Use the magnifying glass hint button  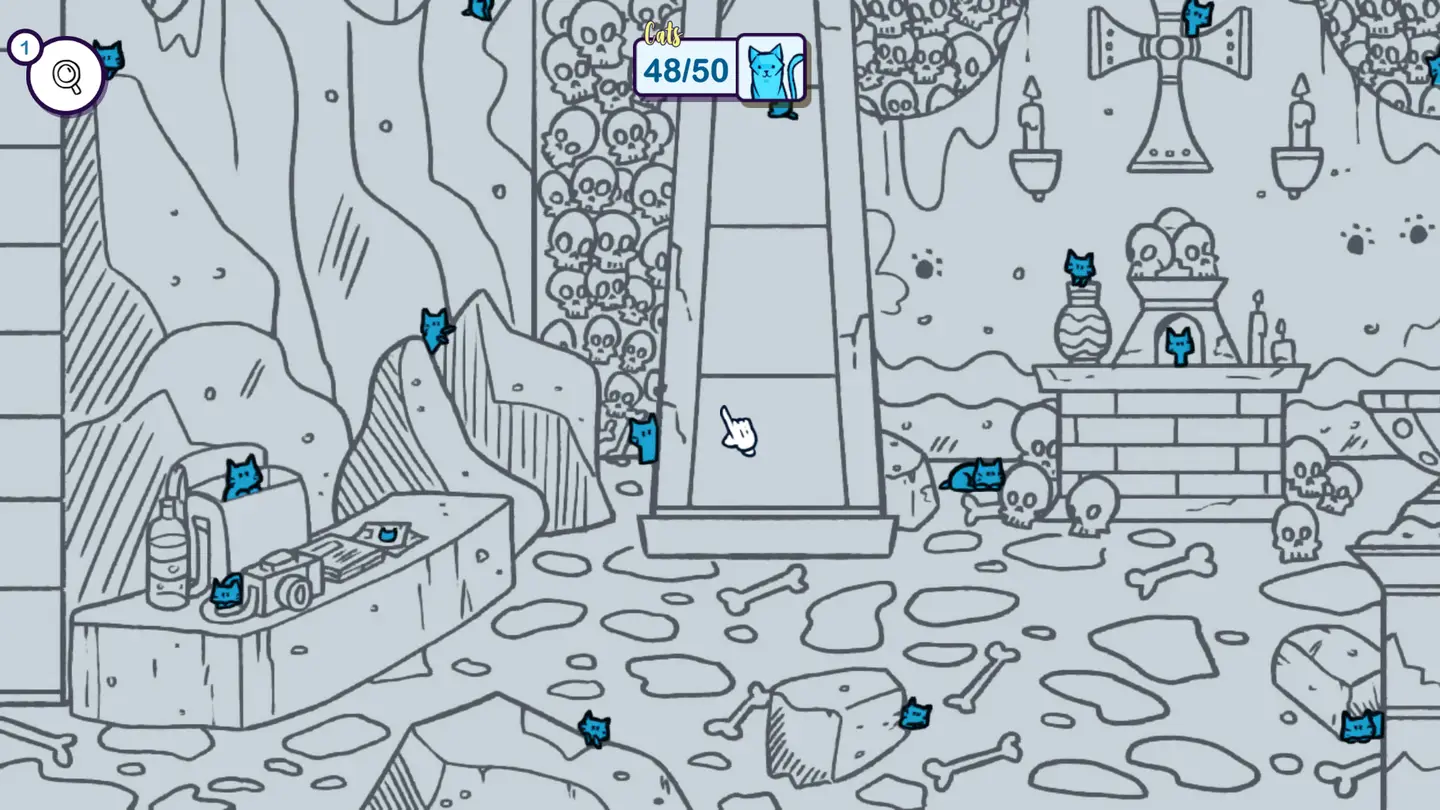(x=66, y=75)
